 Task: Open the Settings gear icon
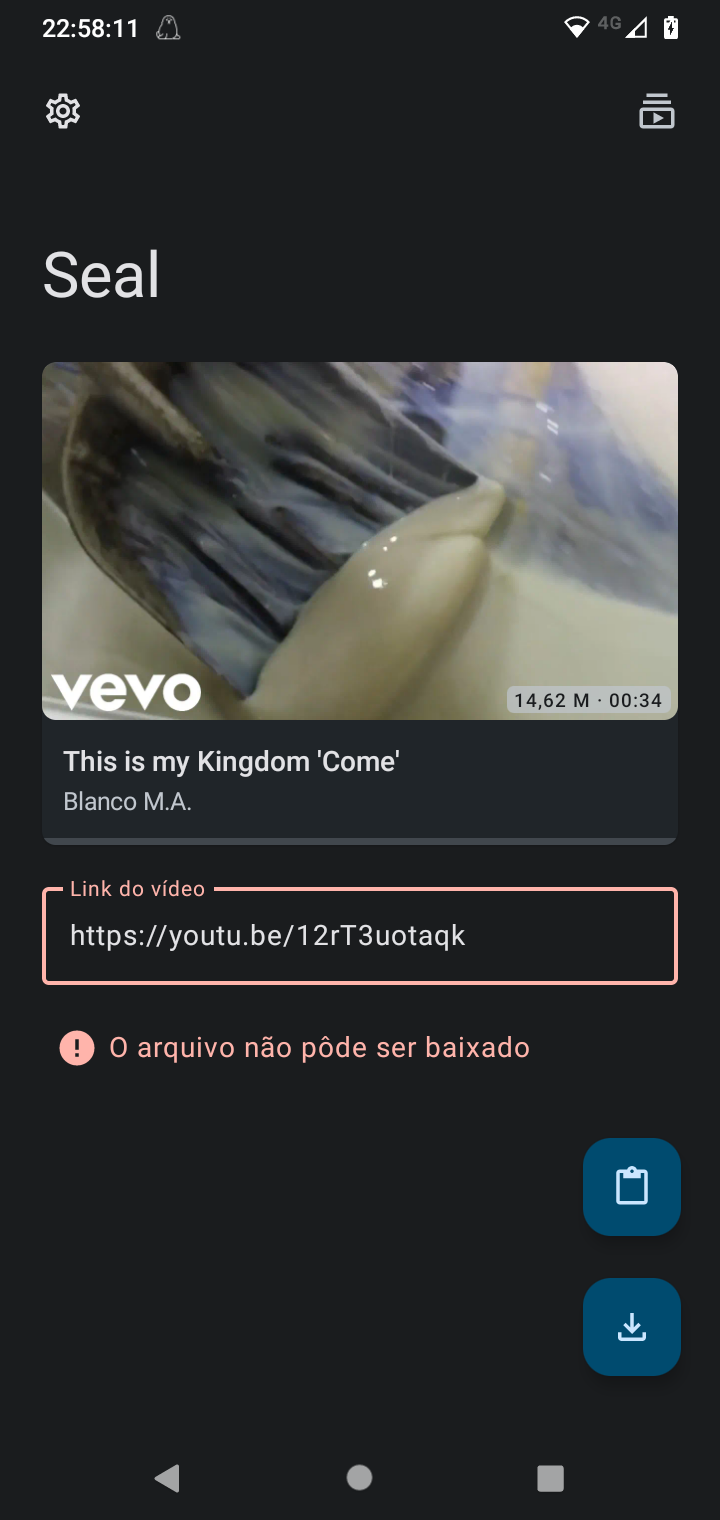[62, 111]
